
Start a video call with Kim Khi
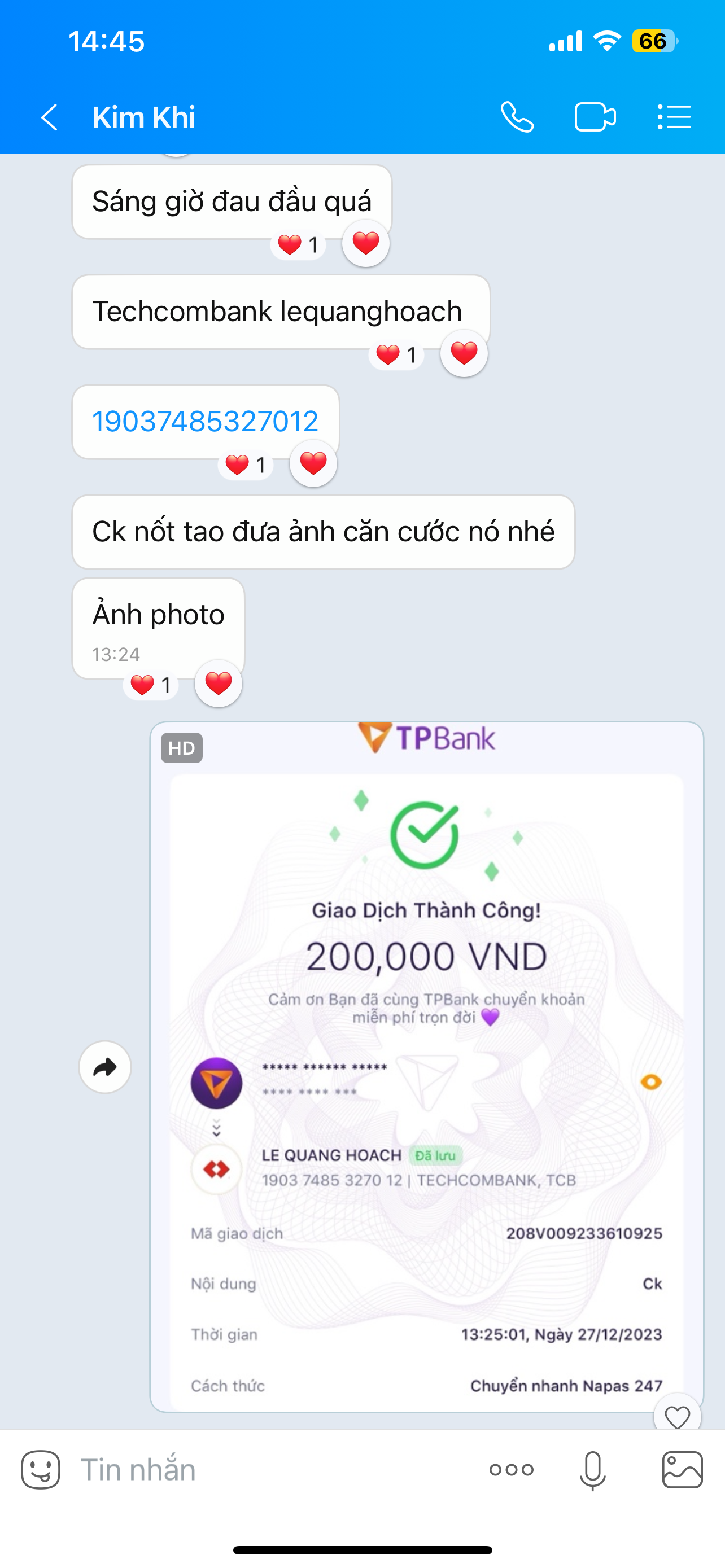point(595,117)
